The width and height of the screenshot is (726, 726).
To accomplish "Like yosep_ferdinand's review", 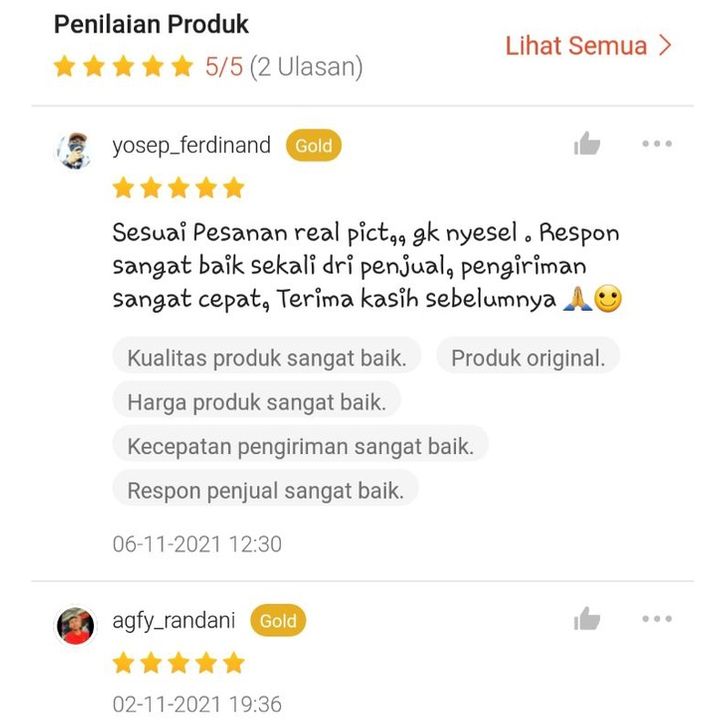I will (x=587, y=145).
